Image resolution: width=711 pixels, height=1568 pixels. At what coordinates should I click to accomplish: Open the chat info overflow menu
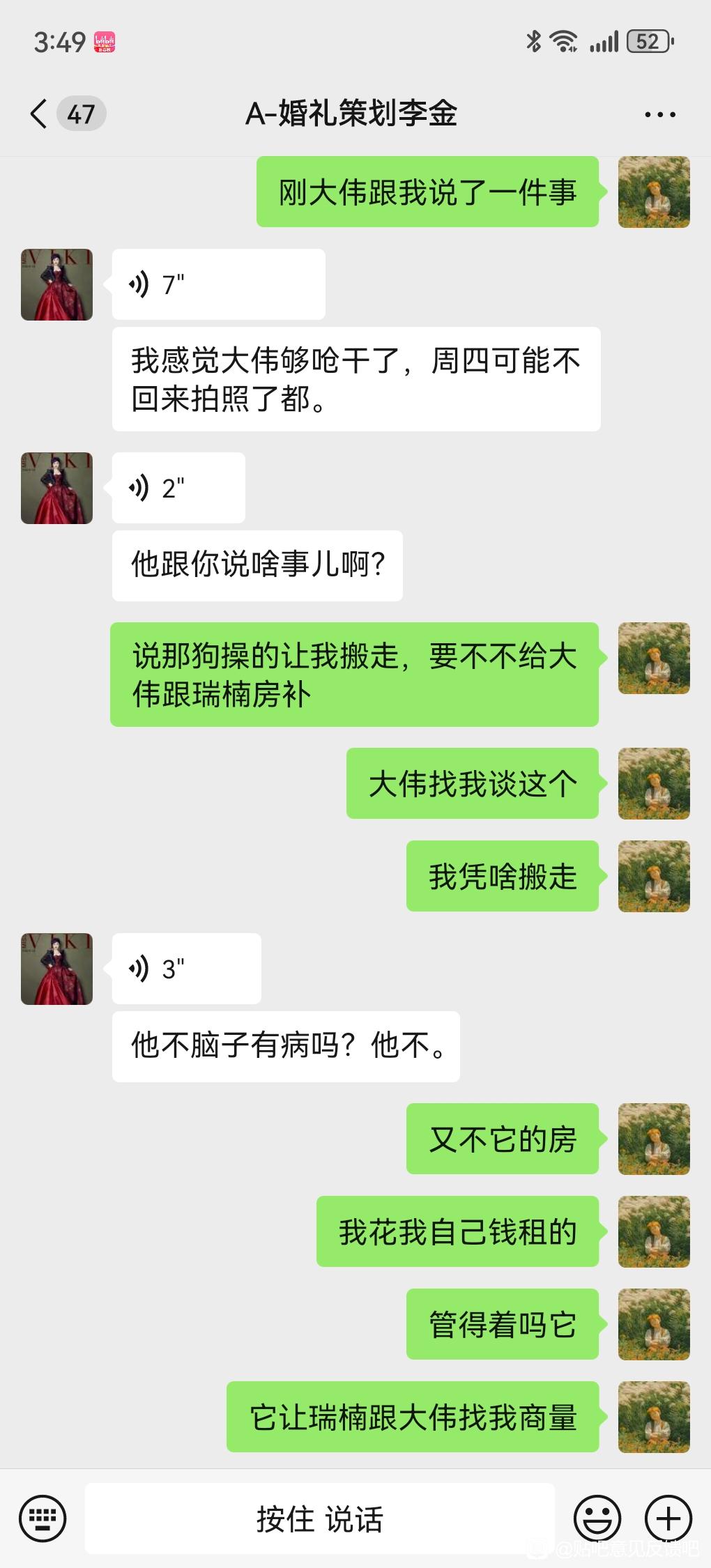[x=659, y=114]
